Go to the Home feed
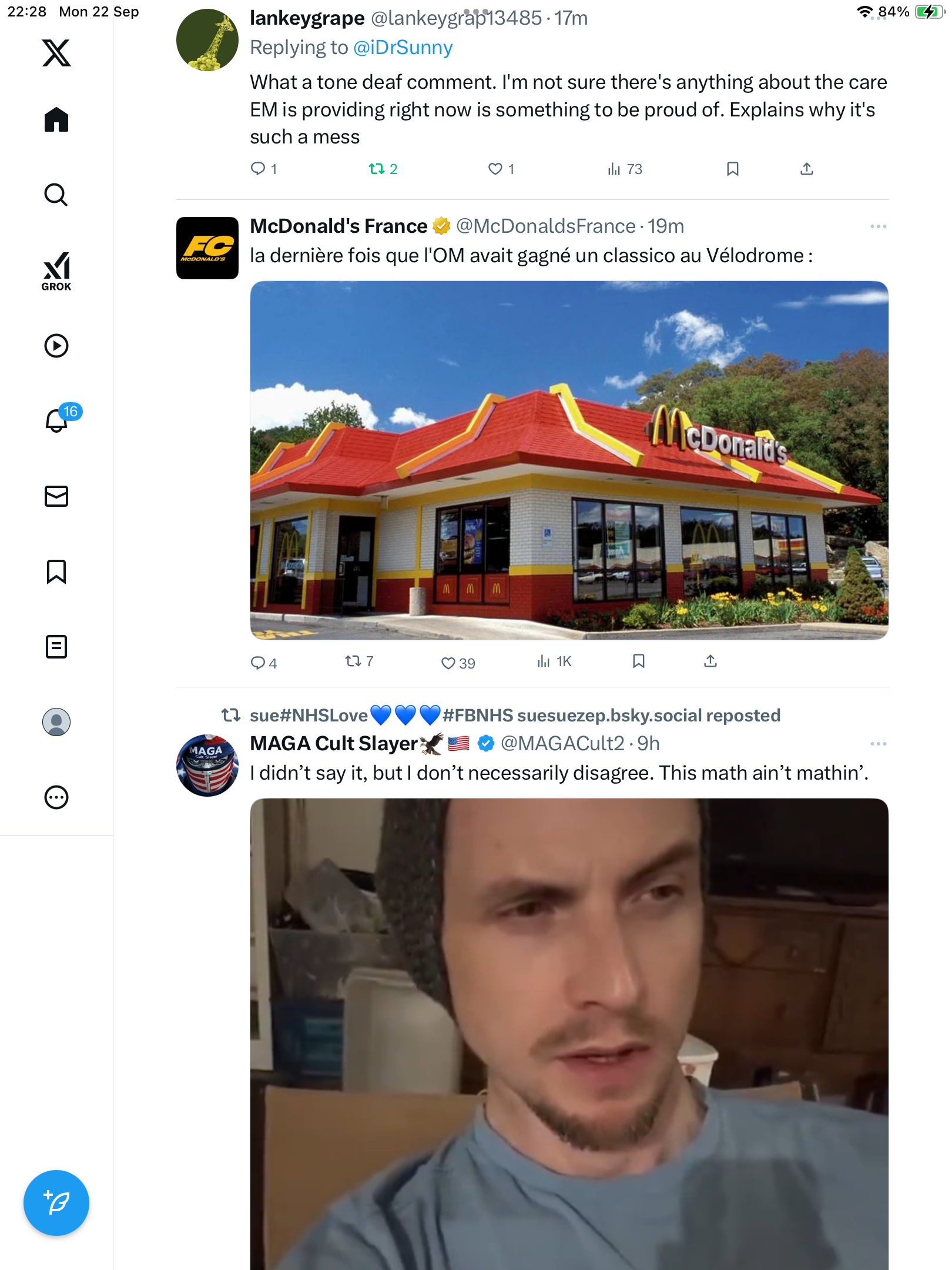 click(56, 120)
